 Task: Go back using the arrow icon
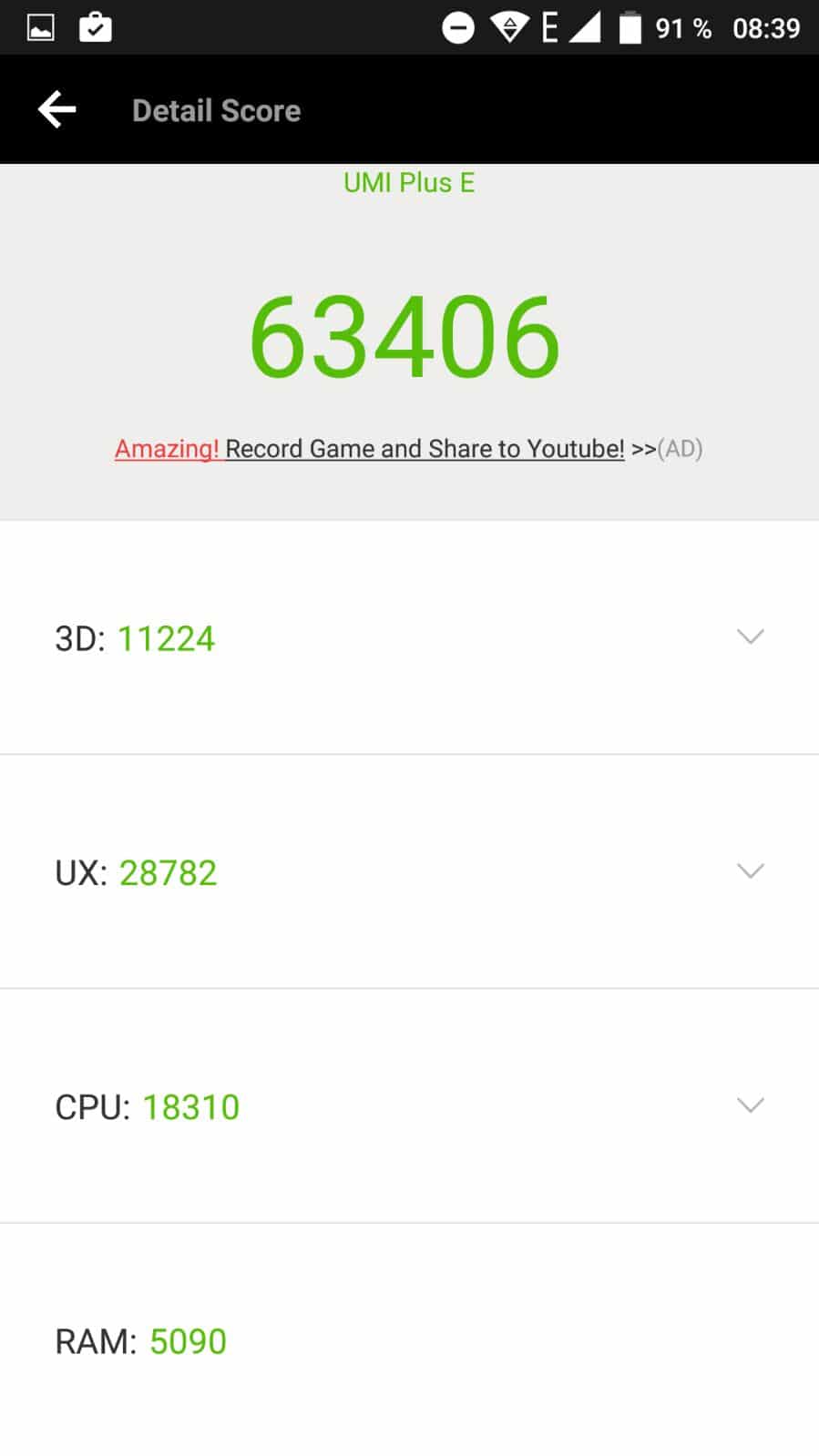point(56,110)
